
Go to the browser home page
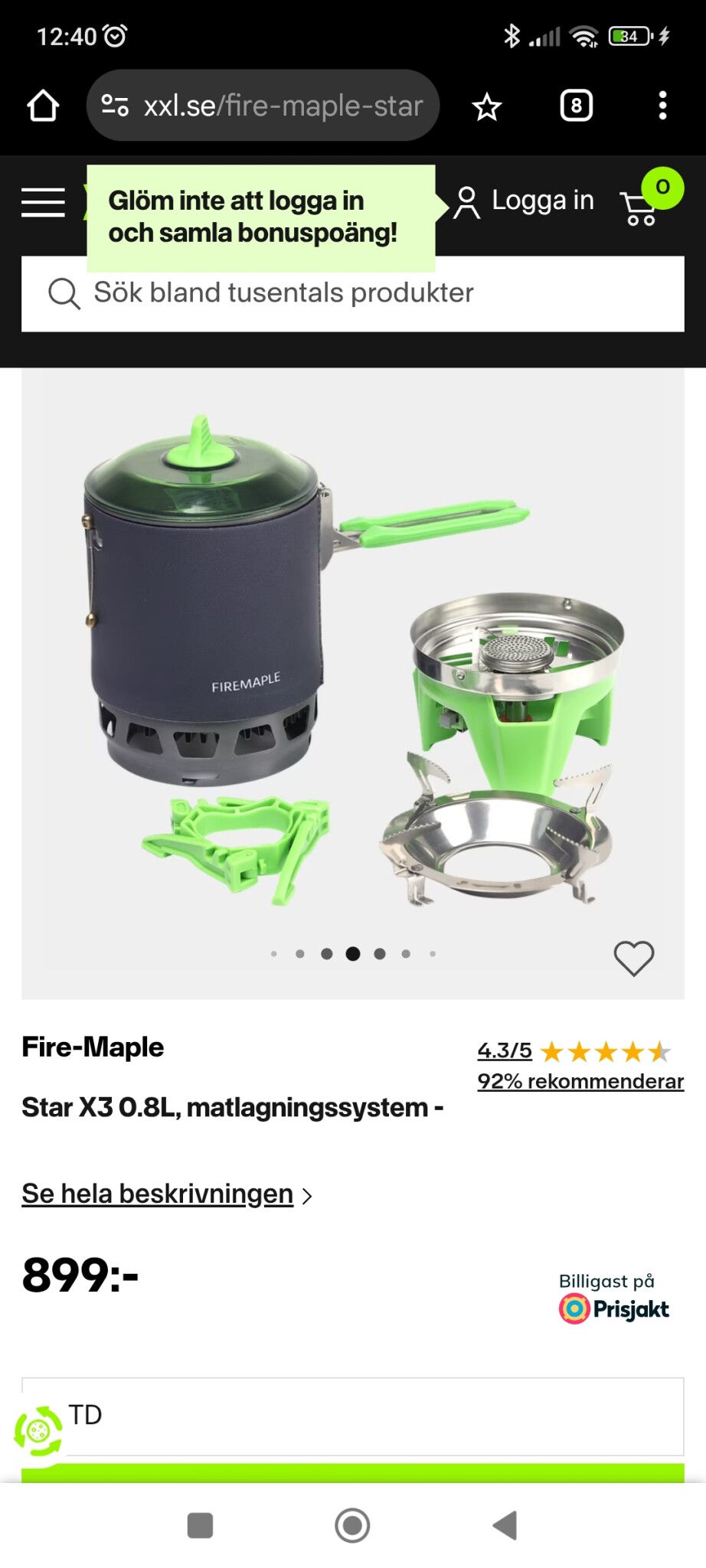coord(43,106)
